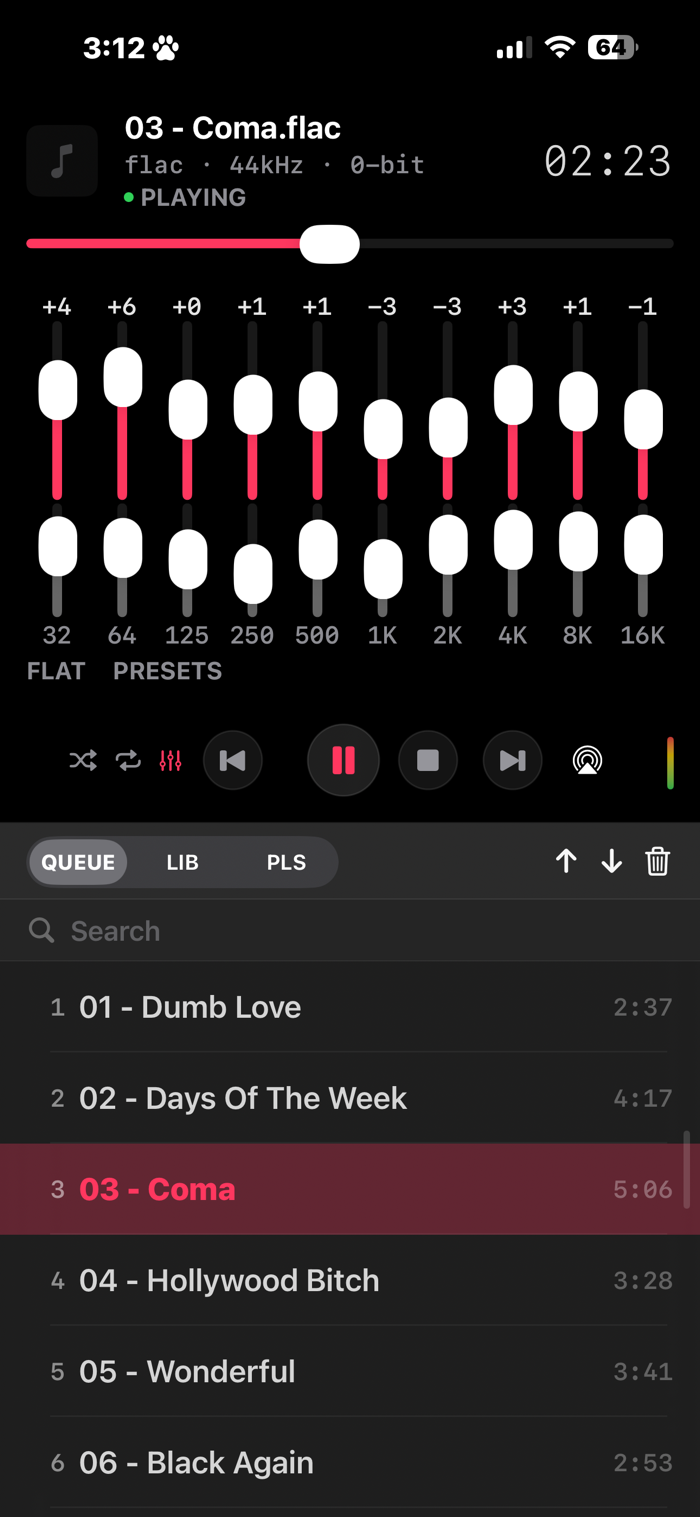Toggle shuffle mode
Screen dimensions: 700x1517
click(83, 761)
